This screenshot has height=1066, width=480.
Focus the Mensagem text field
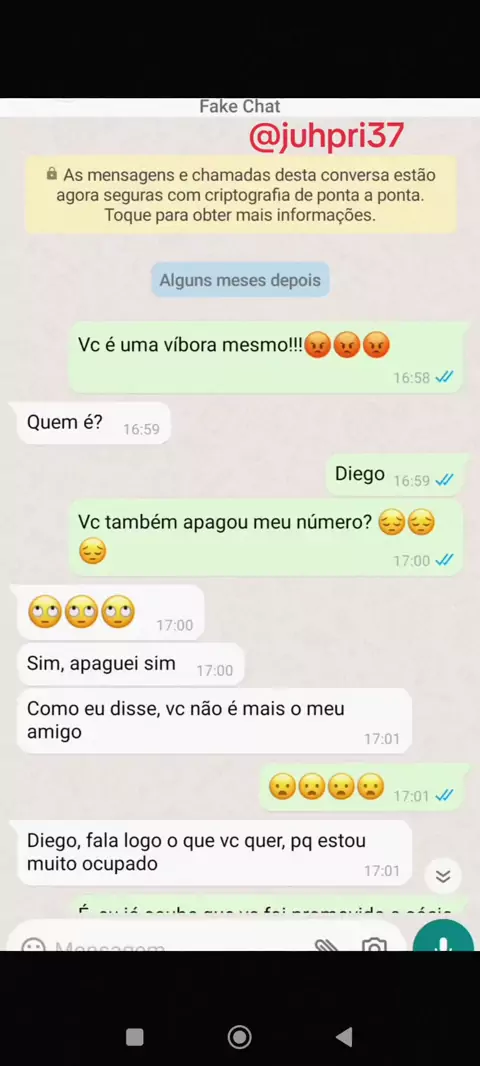click(x=178, y=945)
